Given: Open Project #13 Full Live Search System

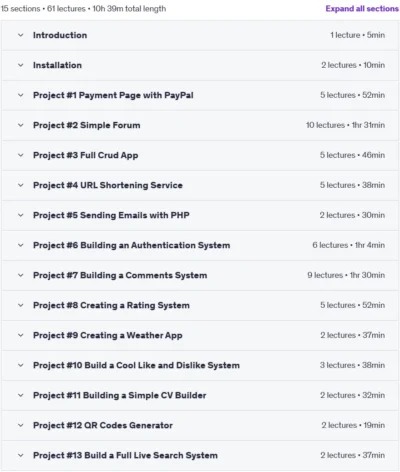Looking at the screenshot, I should click(200, 455).
